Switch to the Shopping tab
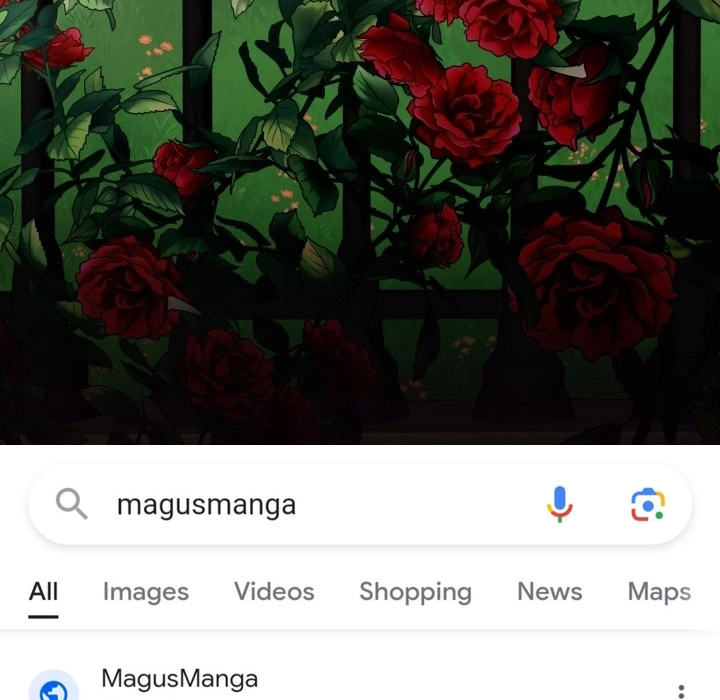720x700 pixels. (416, 592)
